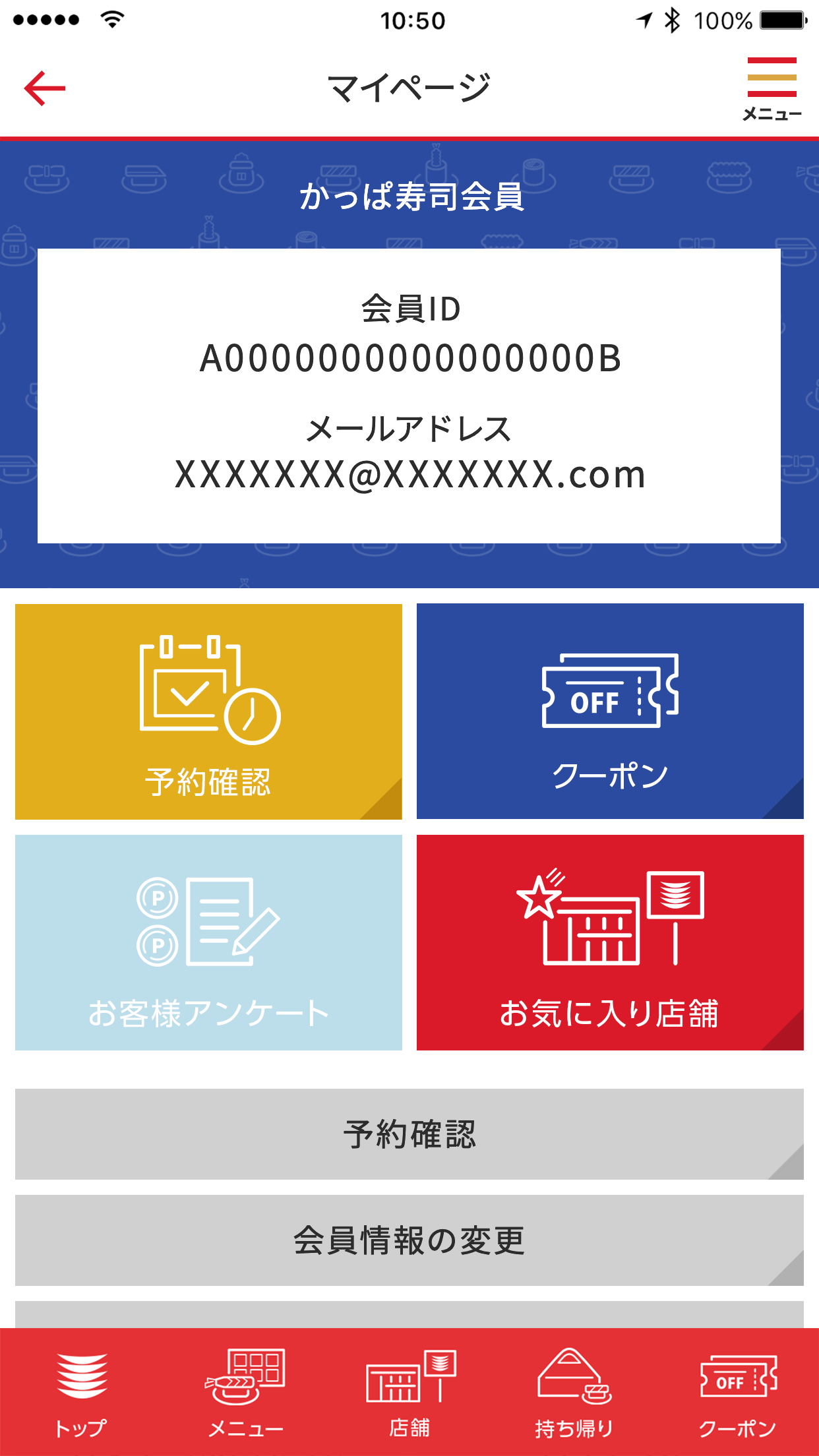
Task: Tap the white member card area
Action: pos(409,396)
